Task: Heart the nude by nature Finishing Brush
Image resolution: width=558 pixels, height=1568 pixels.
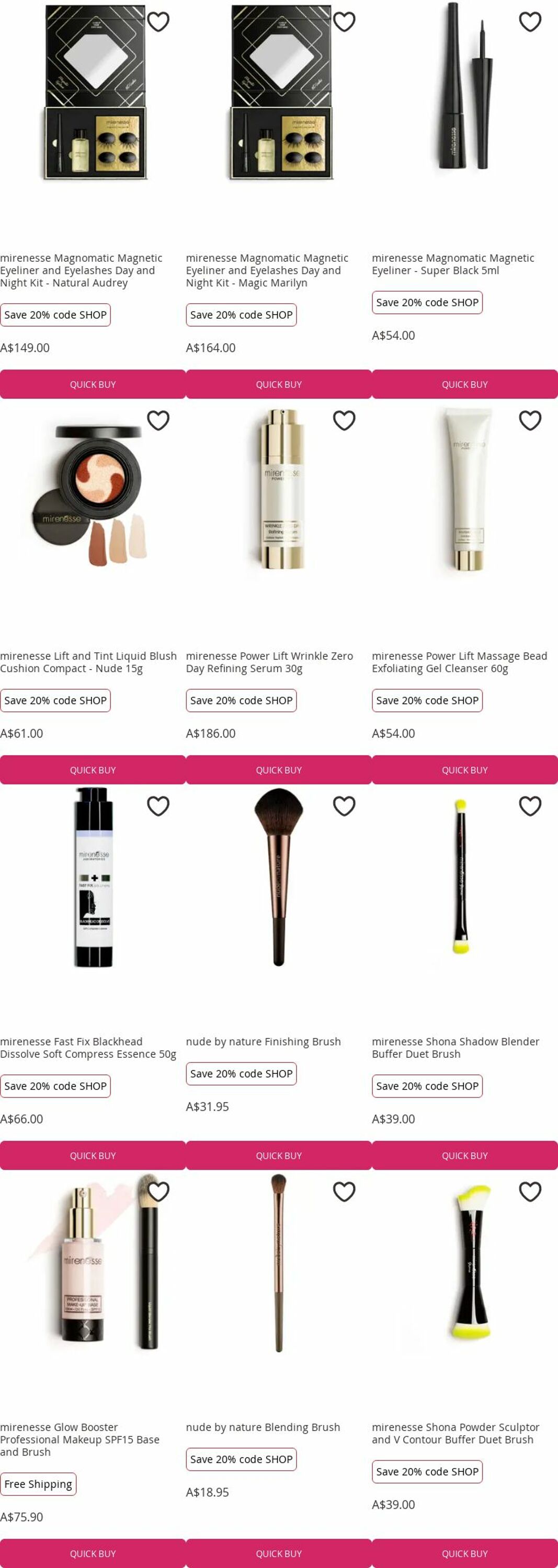Action: point(344,805)
